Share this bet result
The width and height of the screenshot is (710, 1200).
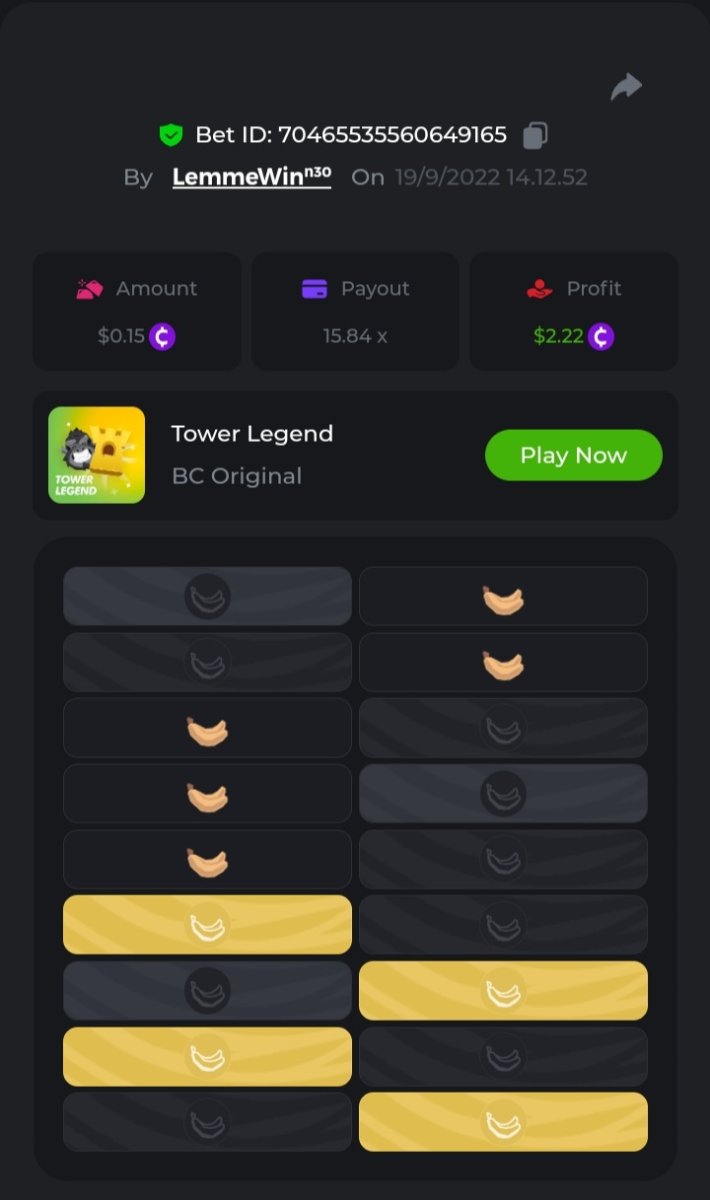(626, 87)
